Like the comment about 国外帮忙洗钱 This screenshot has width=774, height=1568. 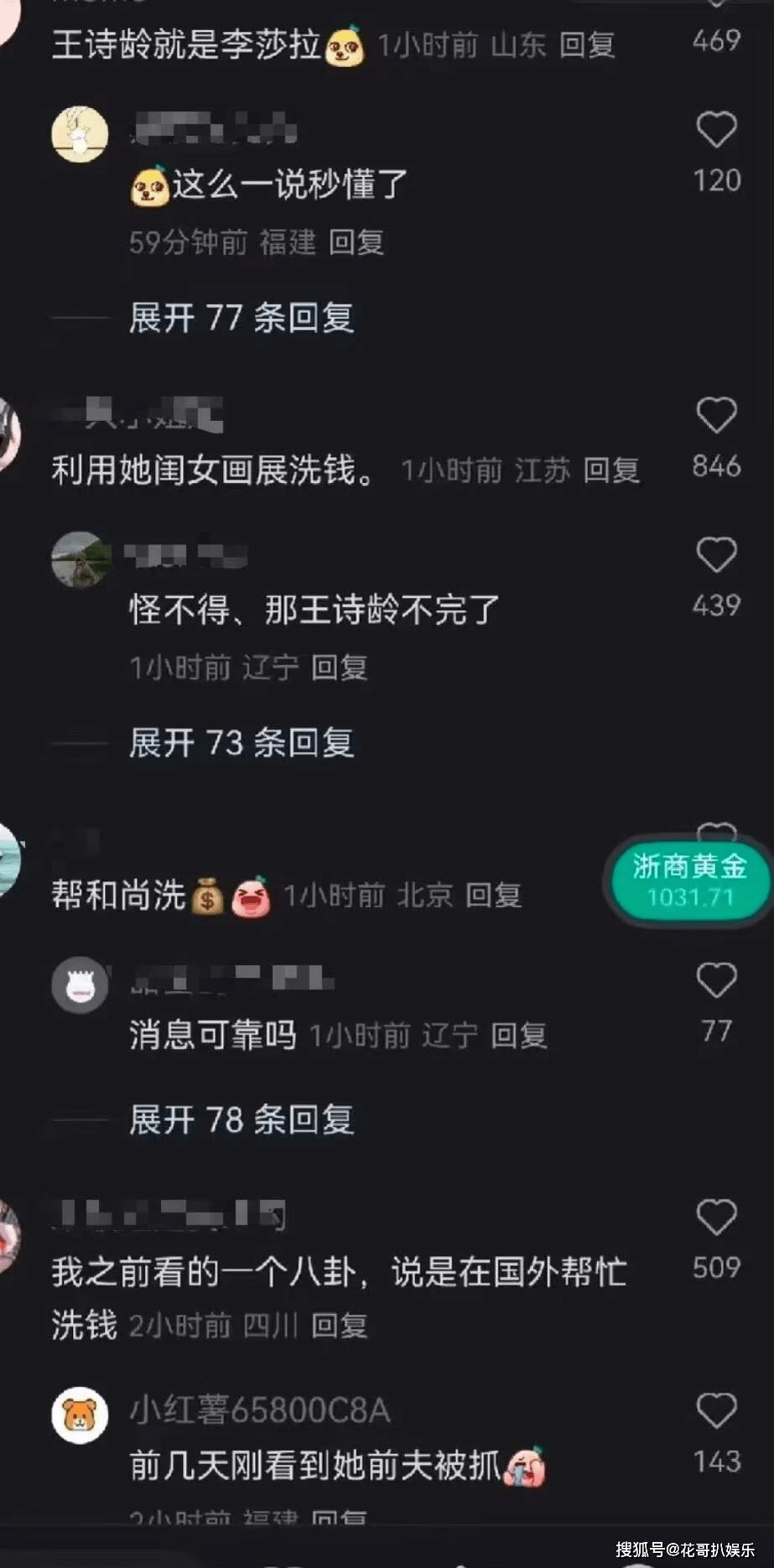click(716, 1218)
